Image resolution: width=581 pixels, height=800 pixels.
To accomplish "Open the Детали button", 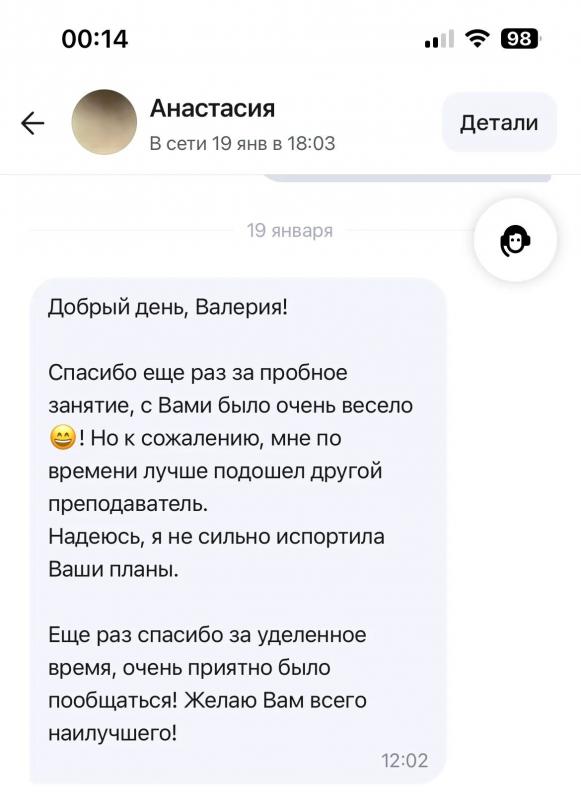I will (499, 122).
